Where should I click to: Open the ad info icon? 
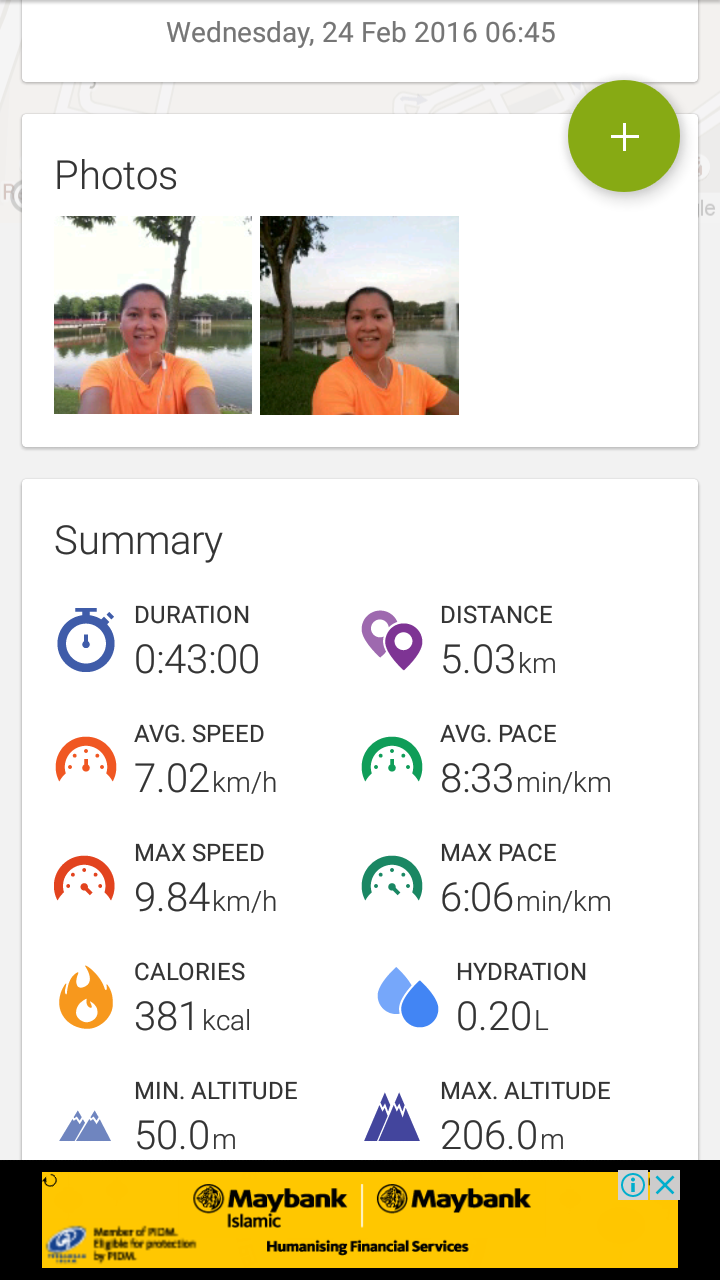633,1185
